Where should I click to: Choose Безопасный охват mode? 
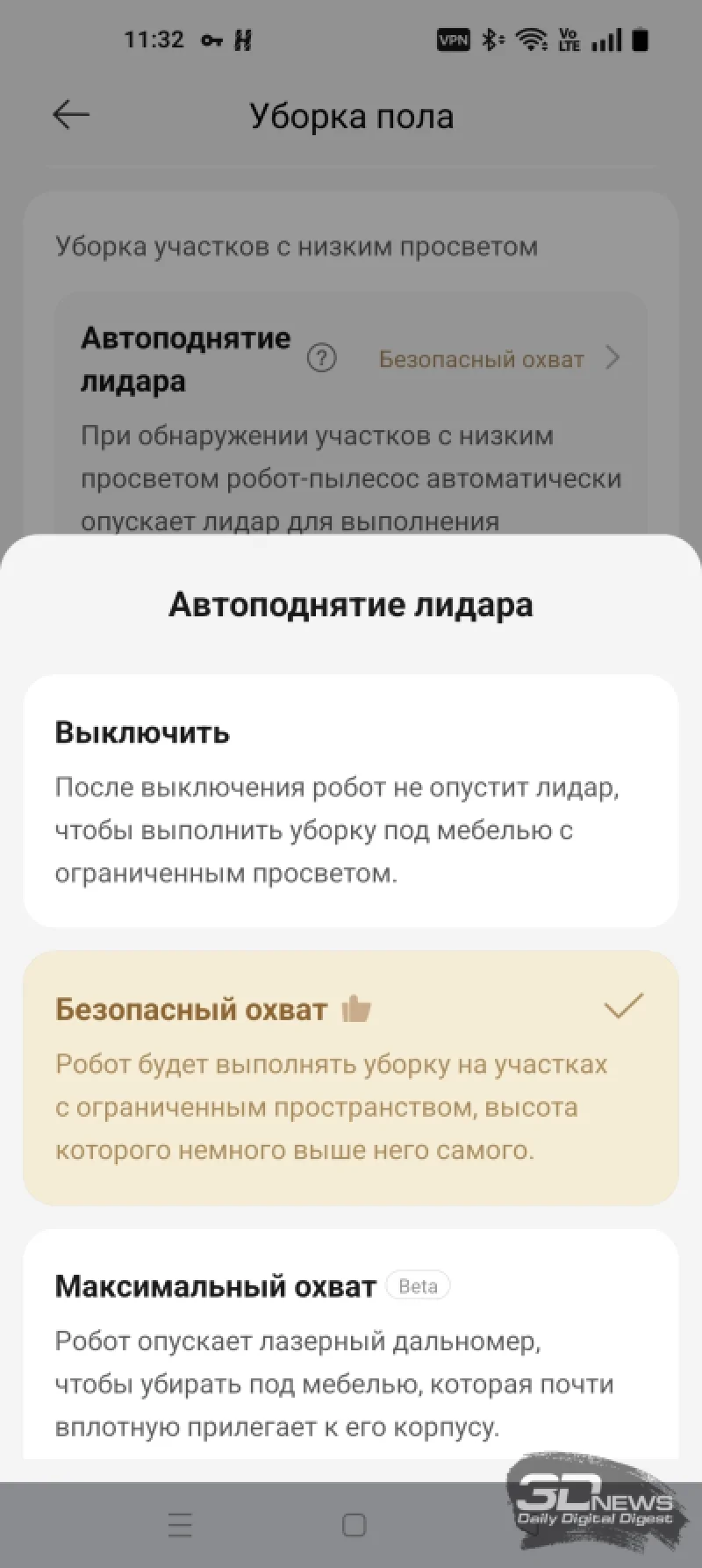(351, 1077)
